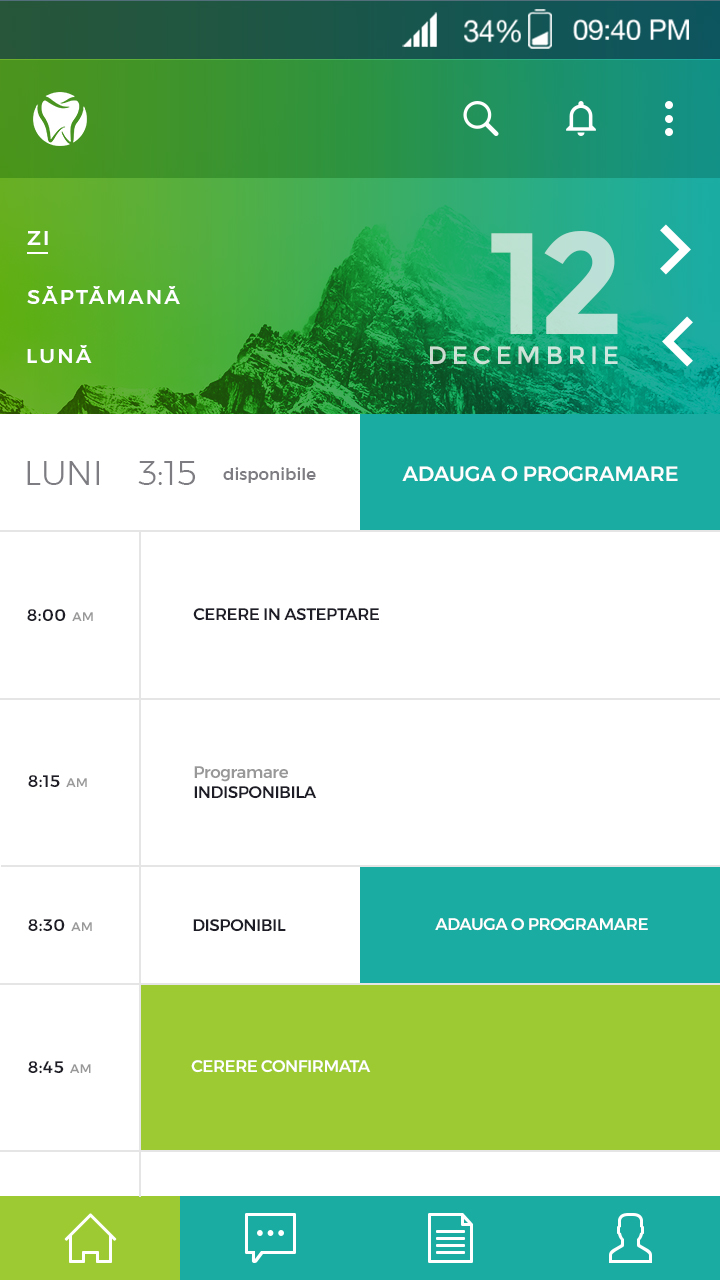Open the 8:45 CERERE CONFIRMATA slot
The image size is (720, 1280).
[430, 1067]
